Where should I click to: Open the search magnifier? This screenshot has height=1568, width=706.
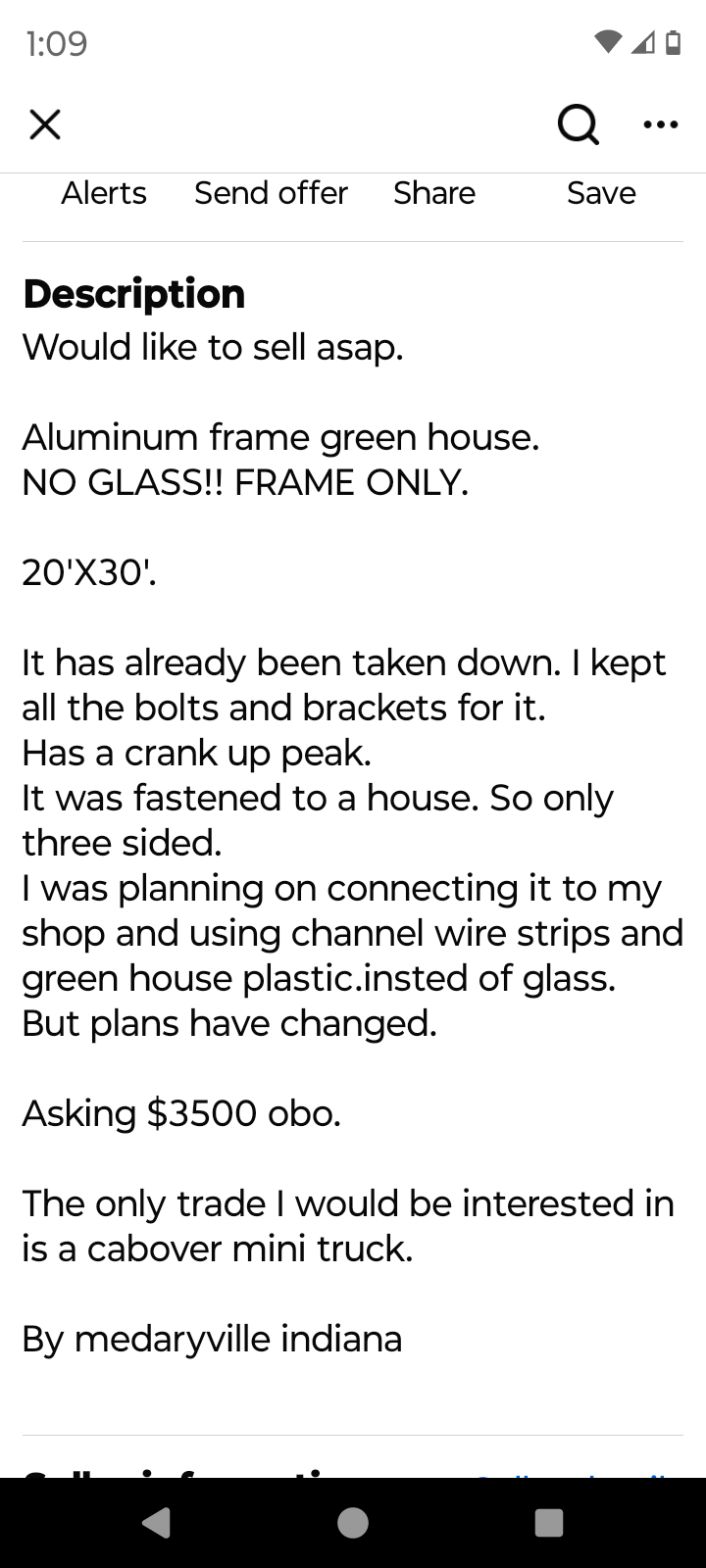click(579, 124)
